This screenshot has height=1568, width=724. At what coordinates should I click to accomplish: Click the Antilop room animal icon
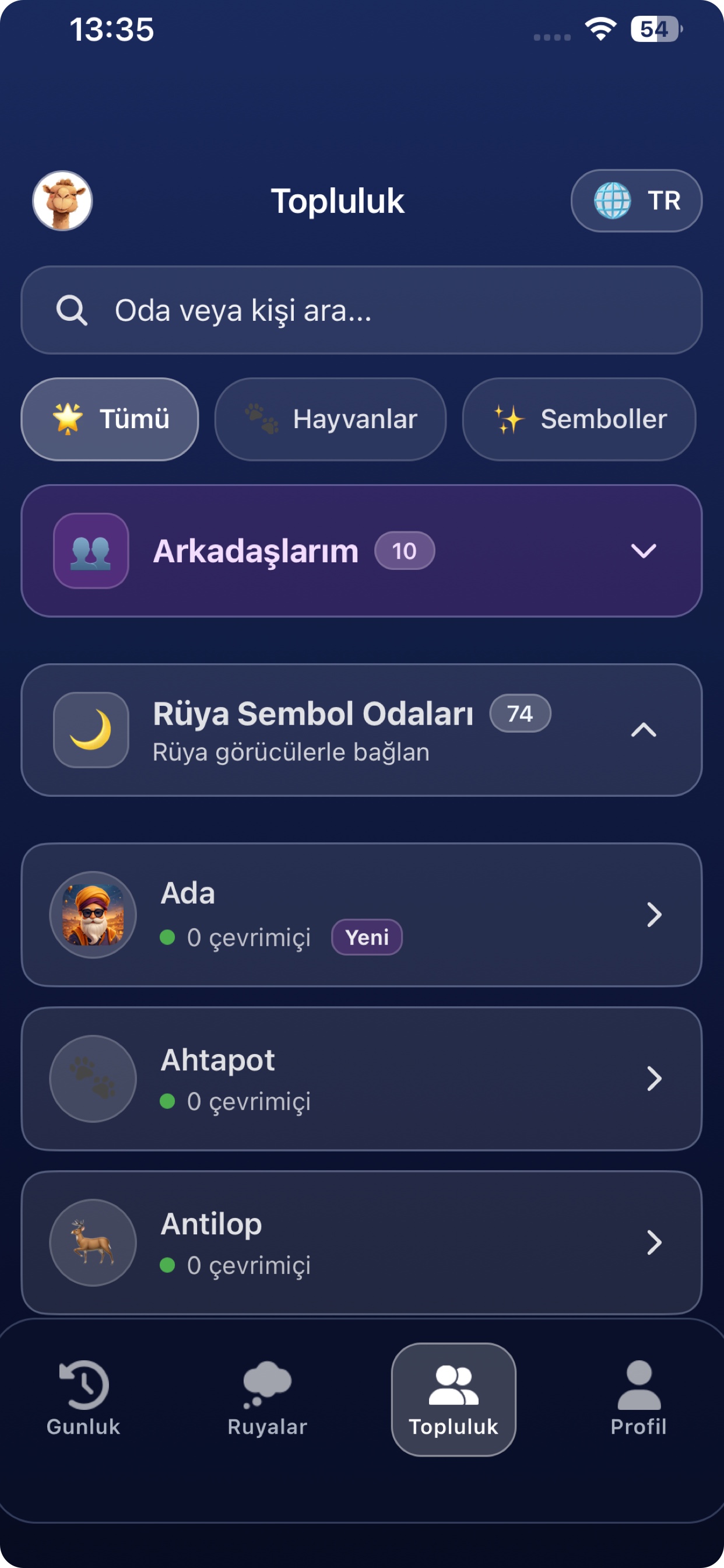[x=93, y=1242]
